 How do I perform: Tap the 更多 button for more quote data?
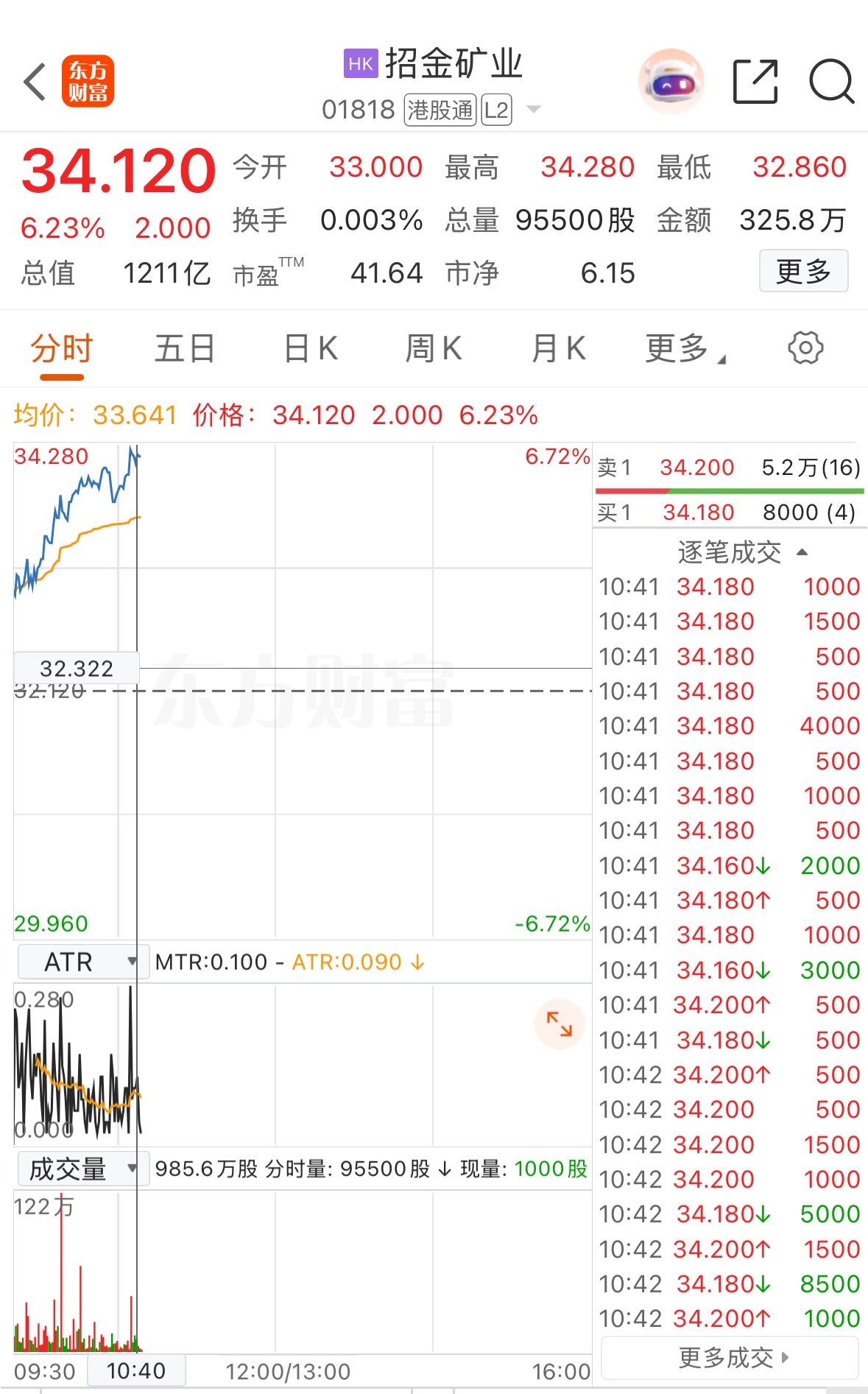tap(803, 271)
